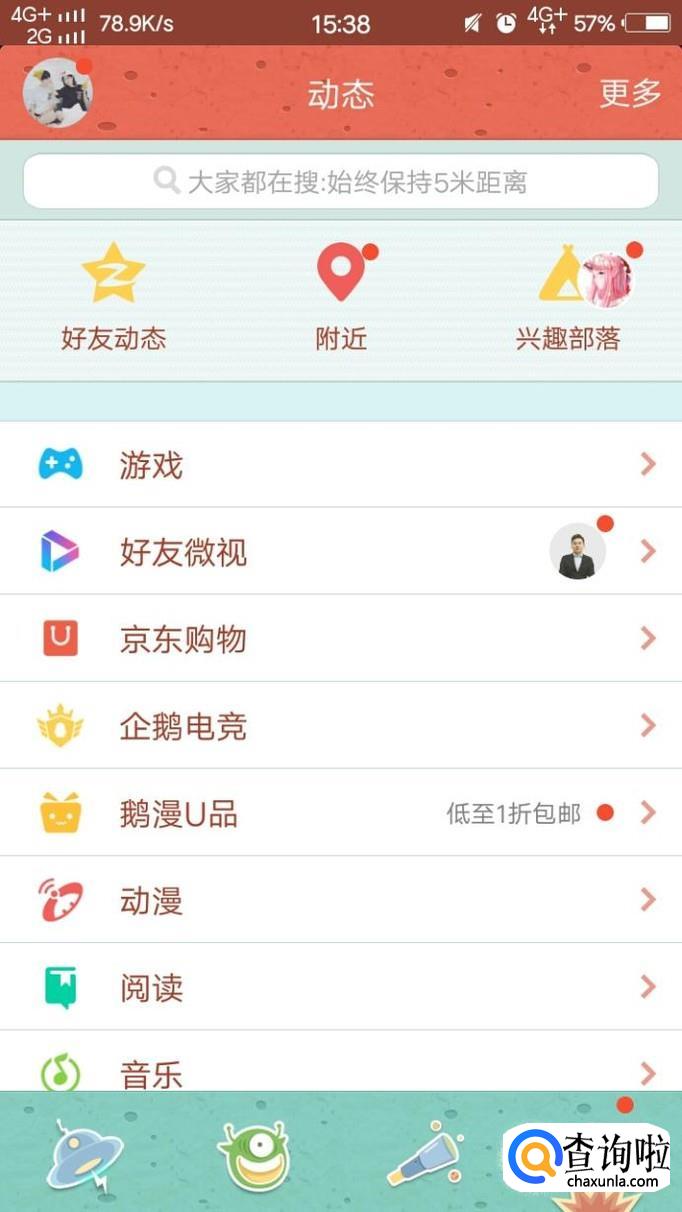Open the search box 大家都在搜

pyautogui.click(x=341, y=181)
